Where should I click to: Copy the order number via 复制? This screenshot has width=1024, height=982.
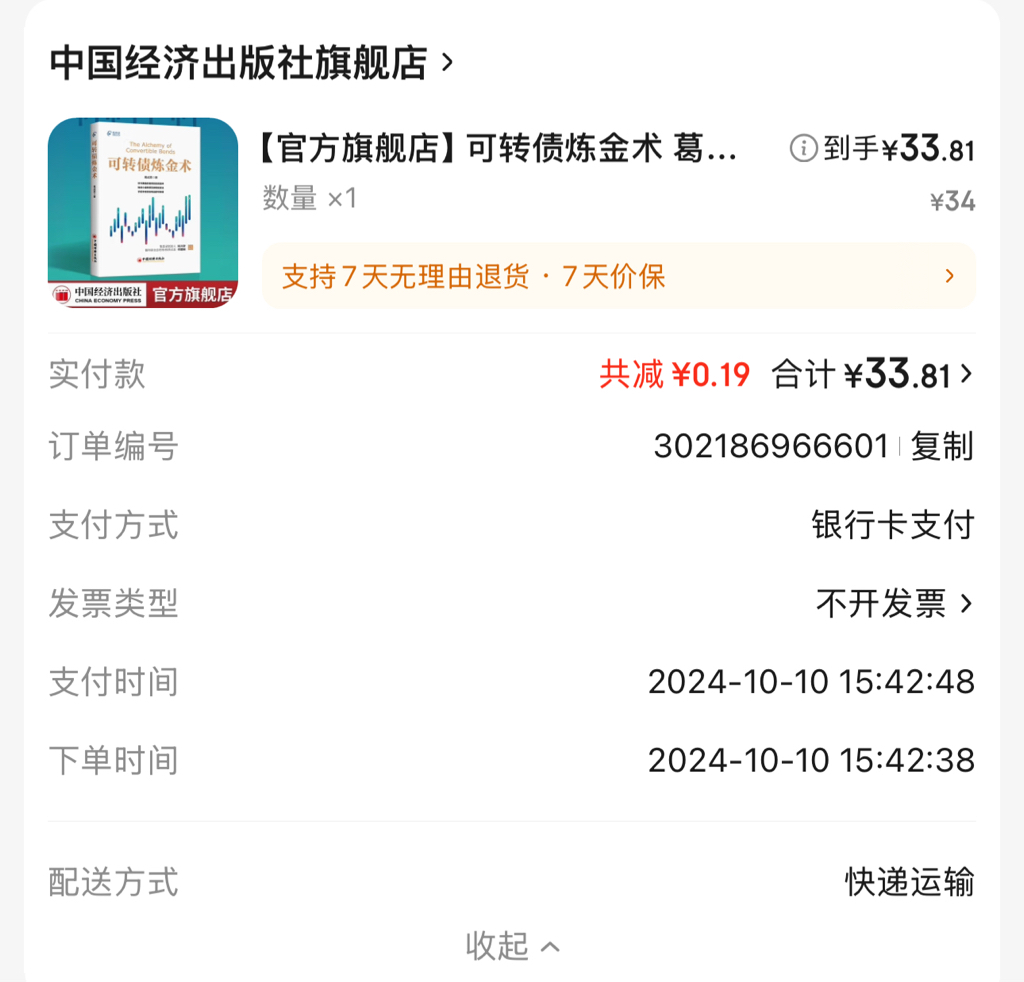941,446
